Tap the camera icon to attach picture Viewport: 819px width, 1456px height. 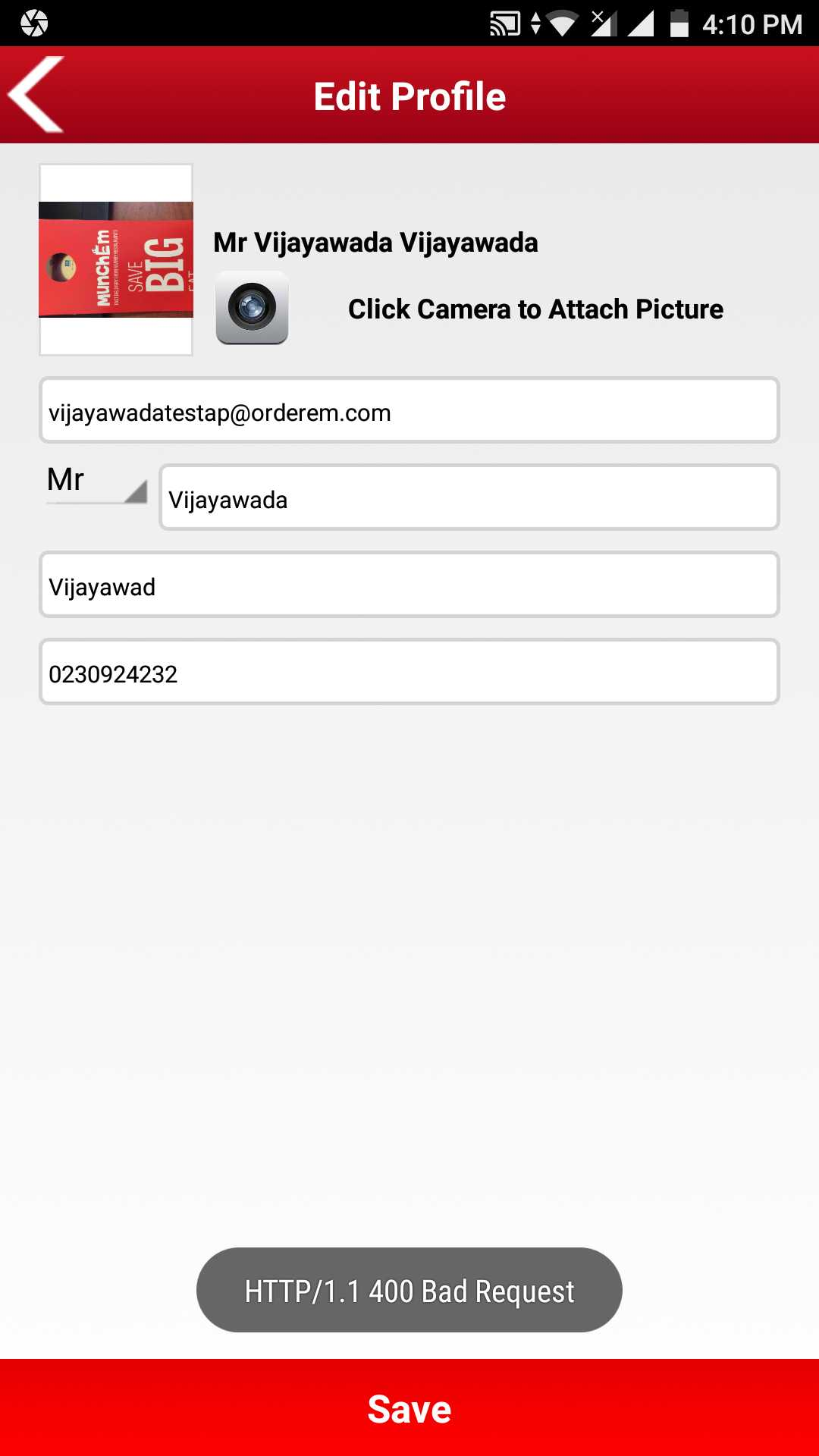click(x=252, y=307)
